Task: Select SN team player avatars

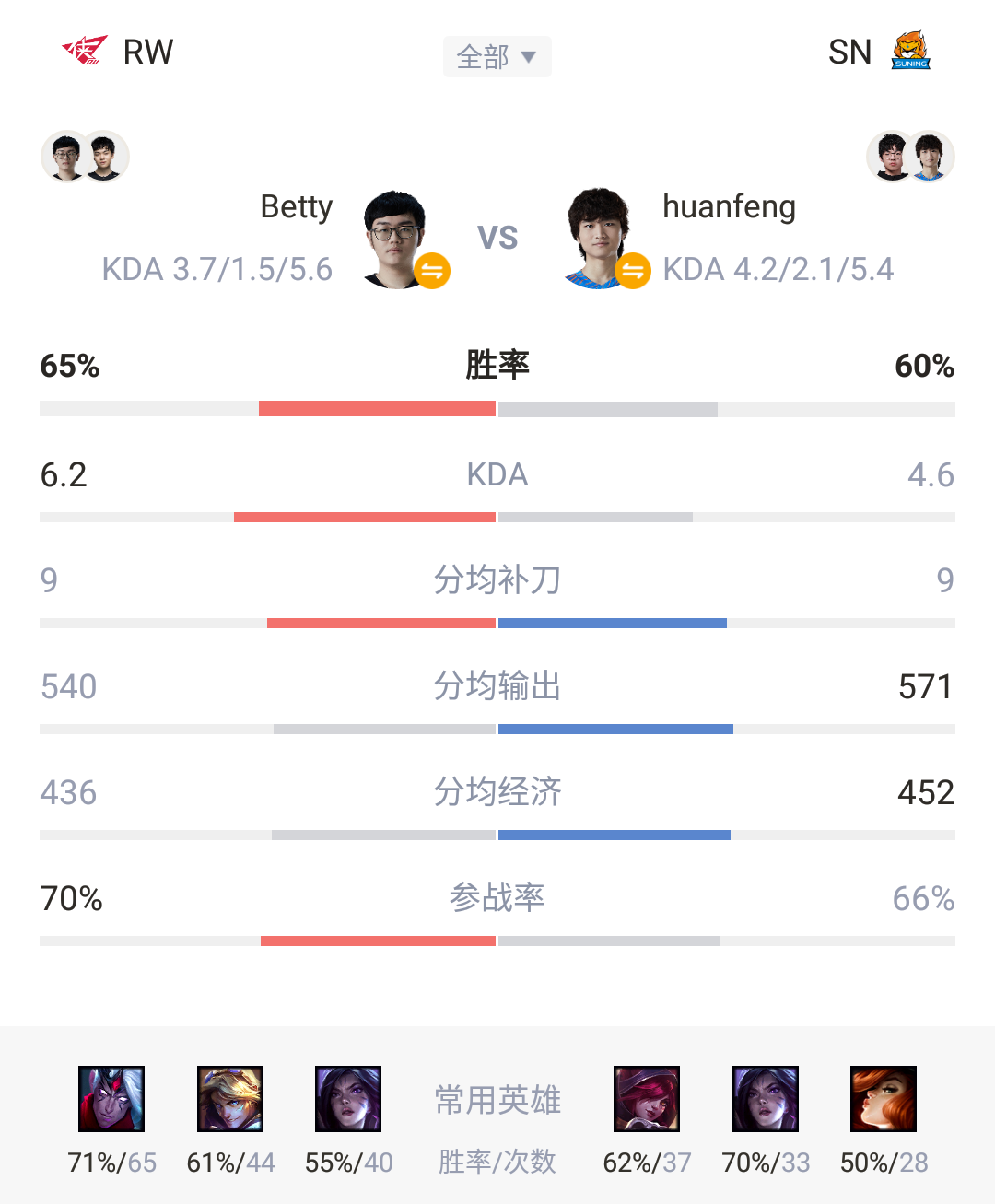Action: (910, 157)
